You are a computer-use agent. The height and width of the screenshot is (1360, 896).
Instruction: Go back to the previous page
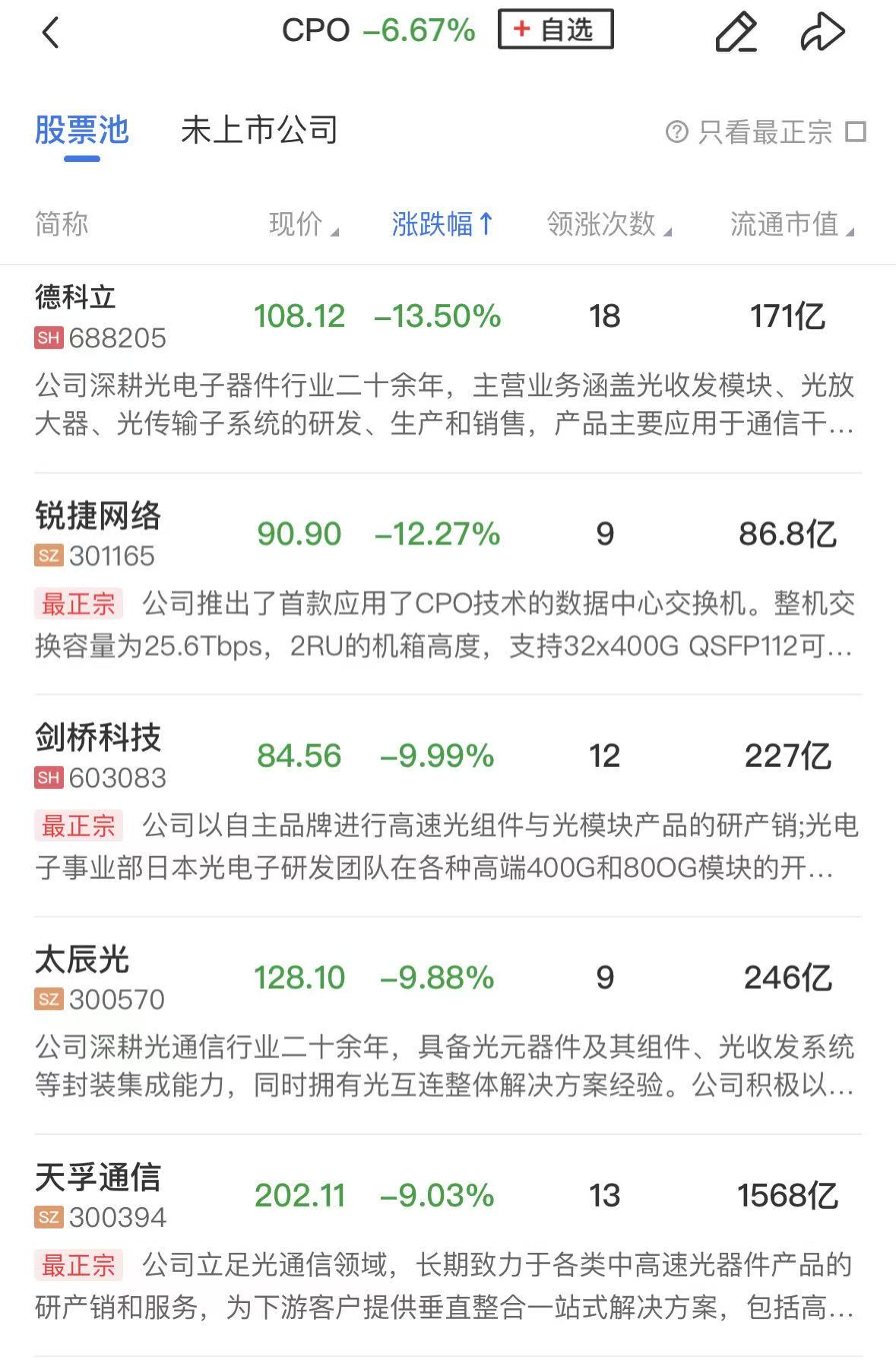tap(50, 33)
